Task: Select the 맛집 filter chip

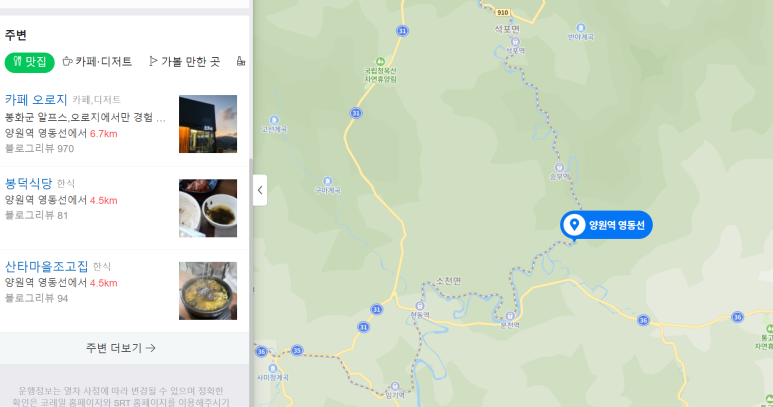Action: (x=29, y=62)
